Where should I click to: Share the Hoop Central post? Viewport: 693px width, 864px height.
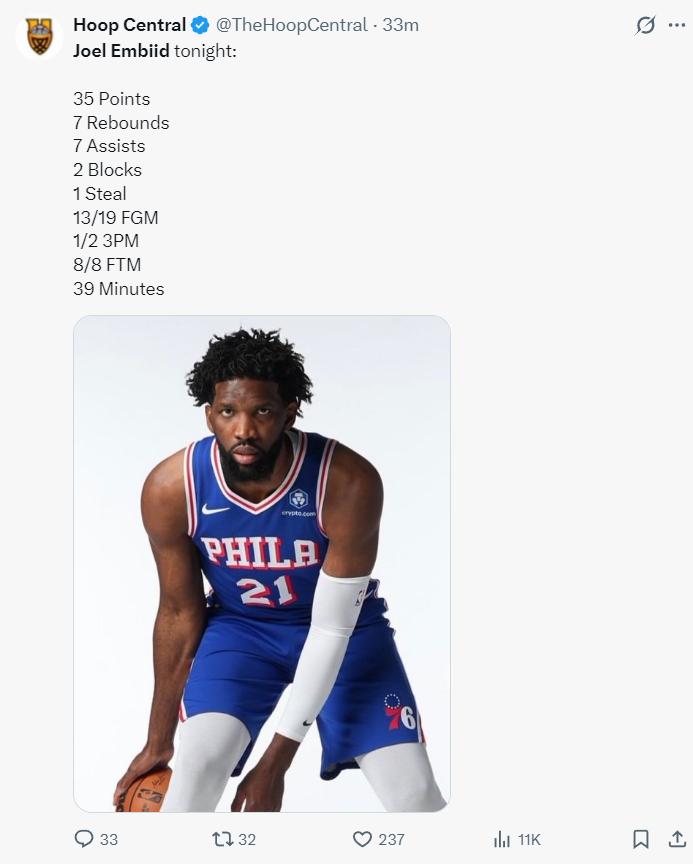coord(676,839)
